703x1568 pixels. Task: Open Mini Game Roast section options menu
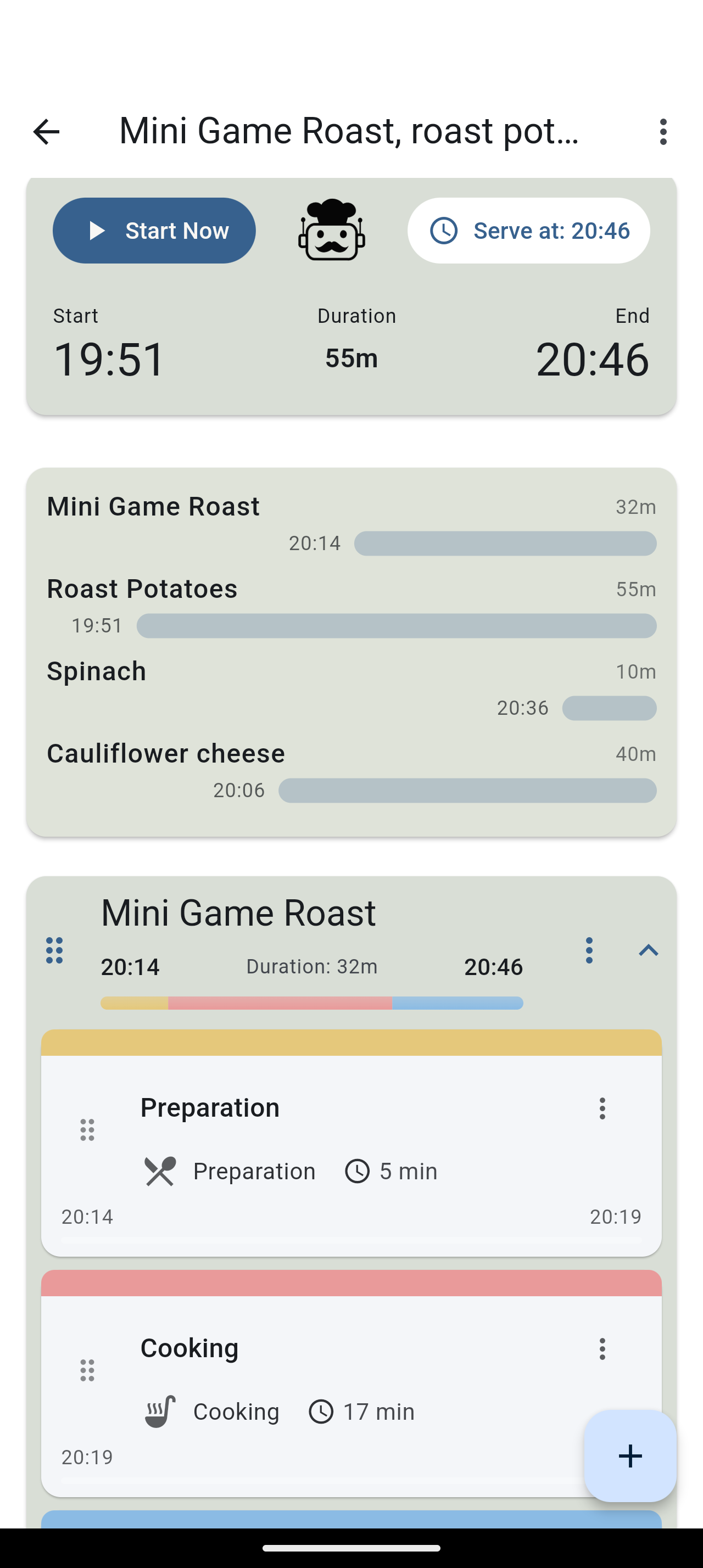[589, 950]
